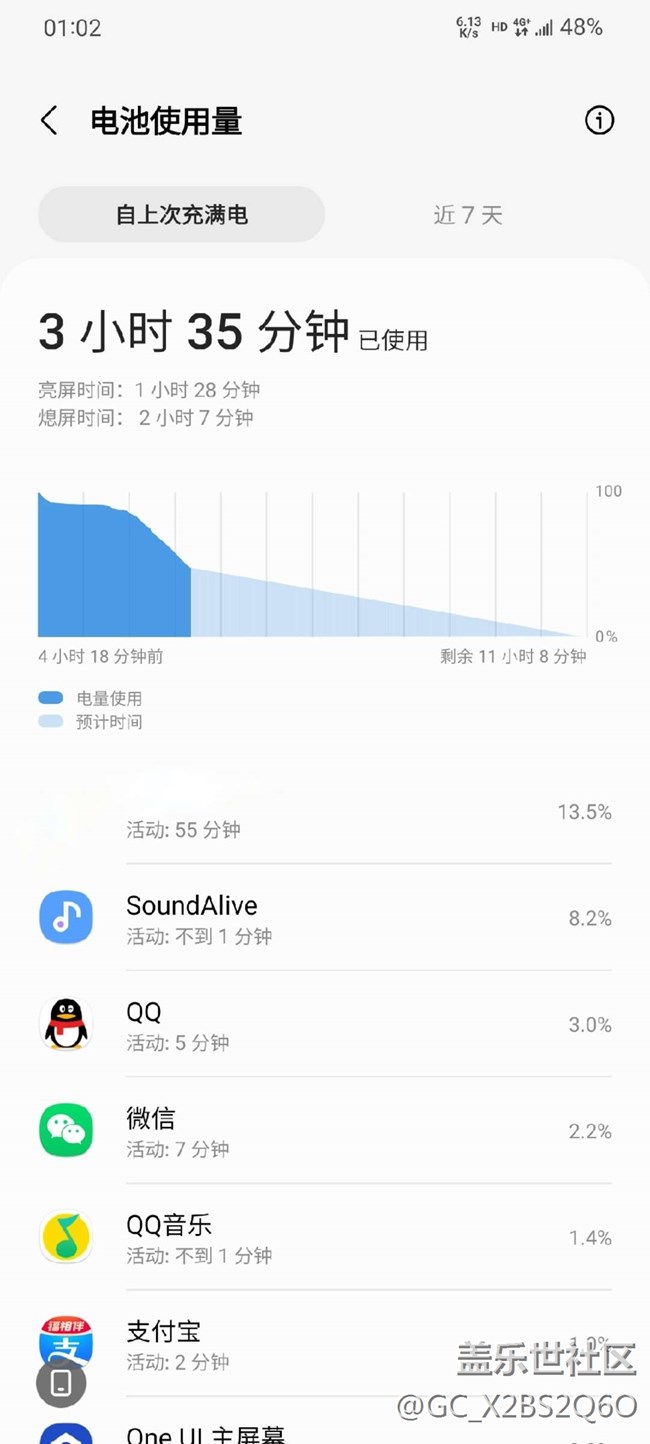Viewport: 650px width, 1444px height.
Task: Open the app with 55 分钟 activity
Action: [325, 812]
